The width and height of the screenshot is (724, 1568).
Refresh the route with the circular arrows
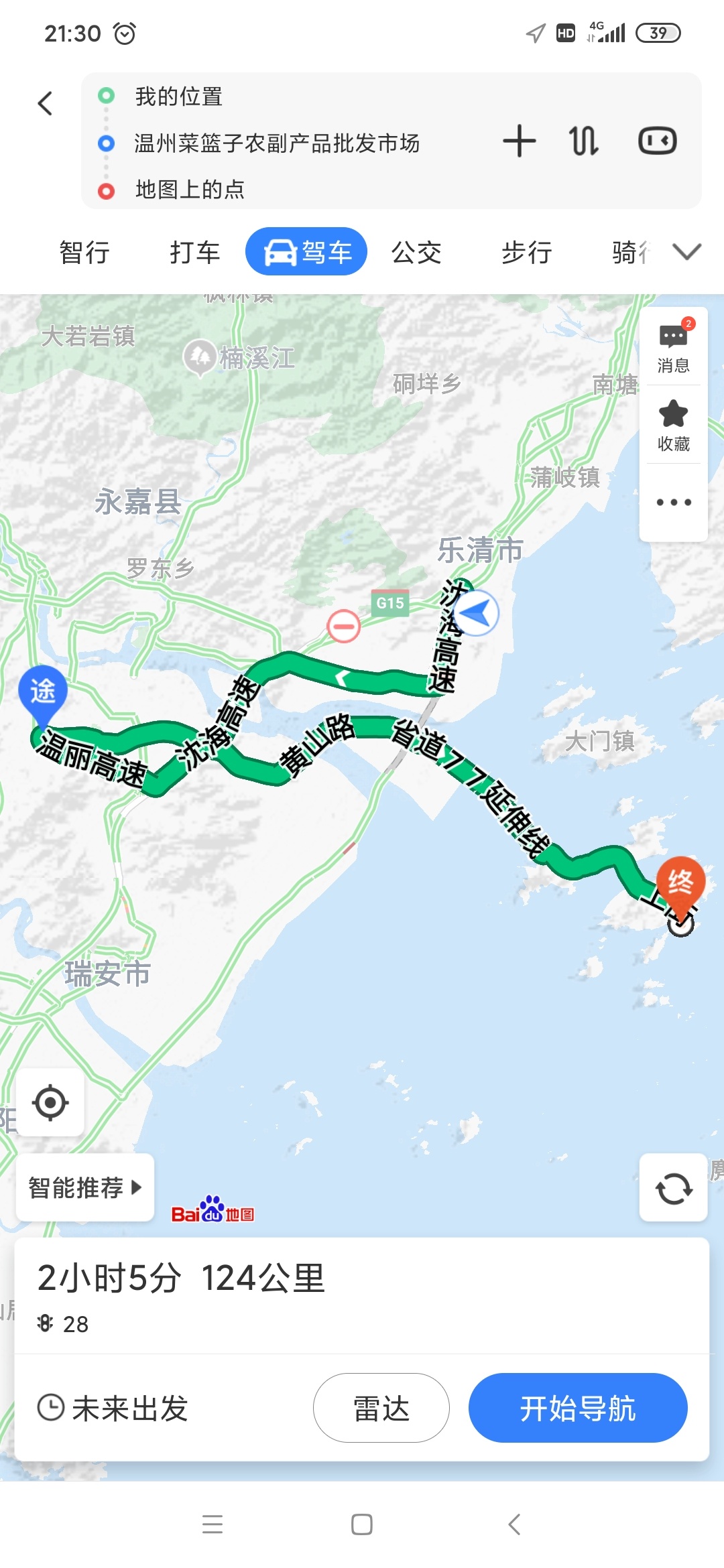tap(673, 1189)
